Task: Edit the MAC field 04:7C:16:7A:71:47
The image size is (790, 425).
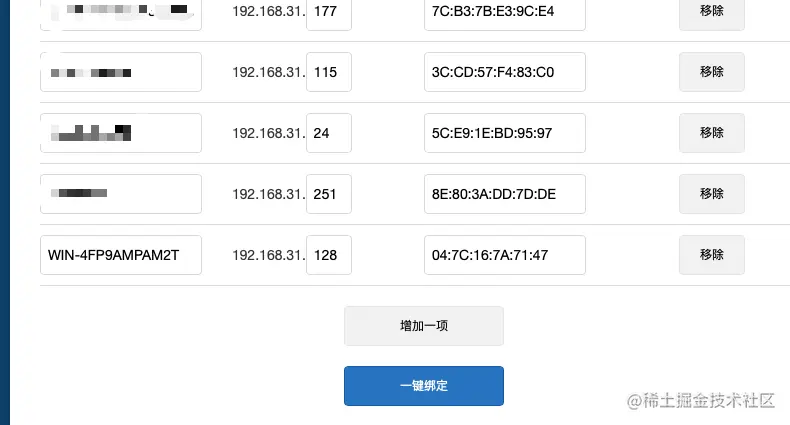Action: pyautogui.click(x=504, y=255)
